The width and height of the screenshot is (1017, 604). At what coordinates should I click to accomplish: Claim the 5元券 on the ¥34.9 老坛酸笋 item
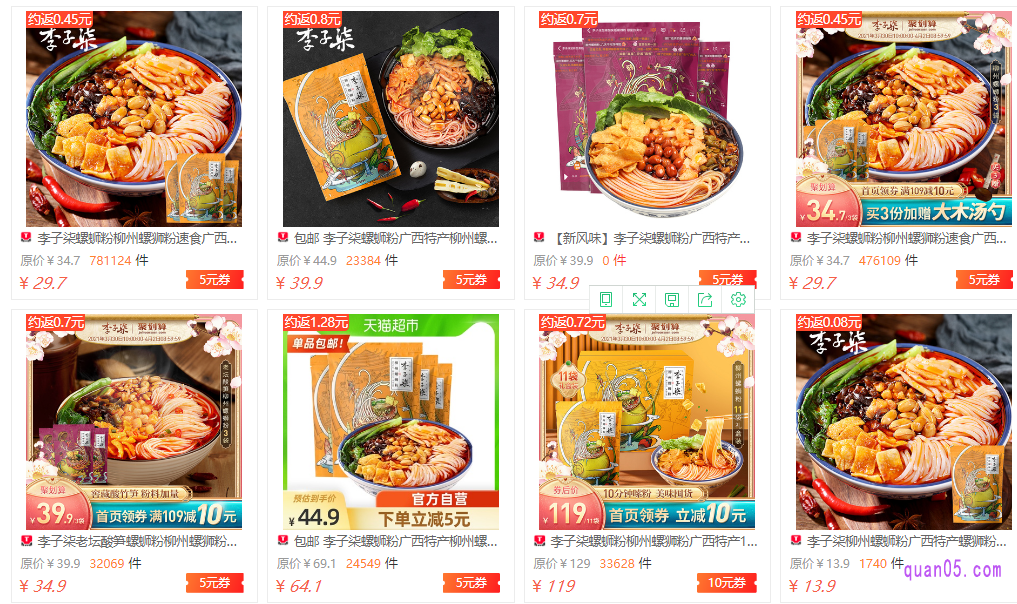point(214,583)
